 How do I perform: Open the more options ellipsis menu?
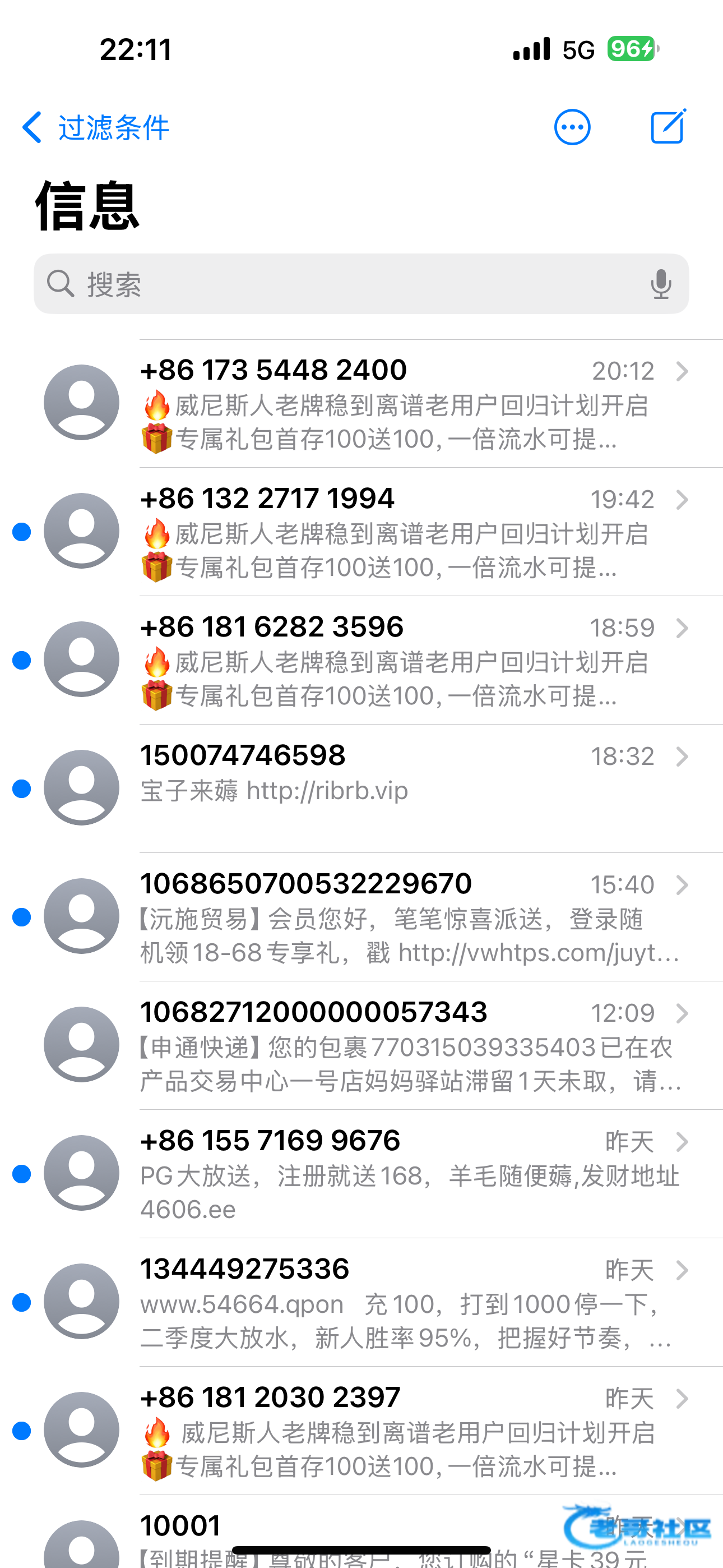tap(572, 128)
